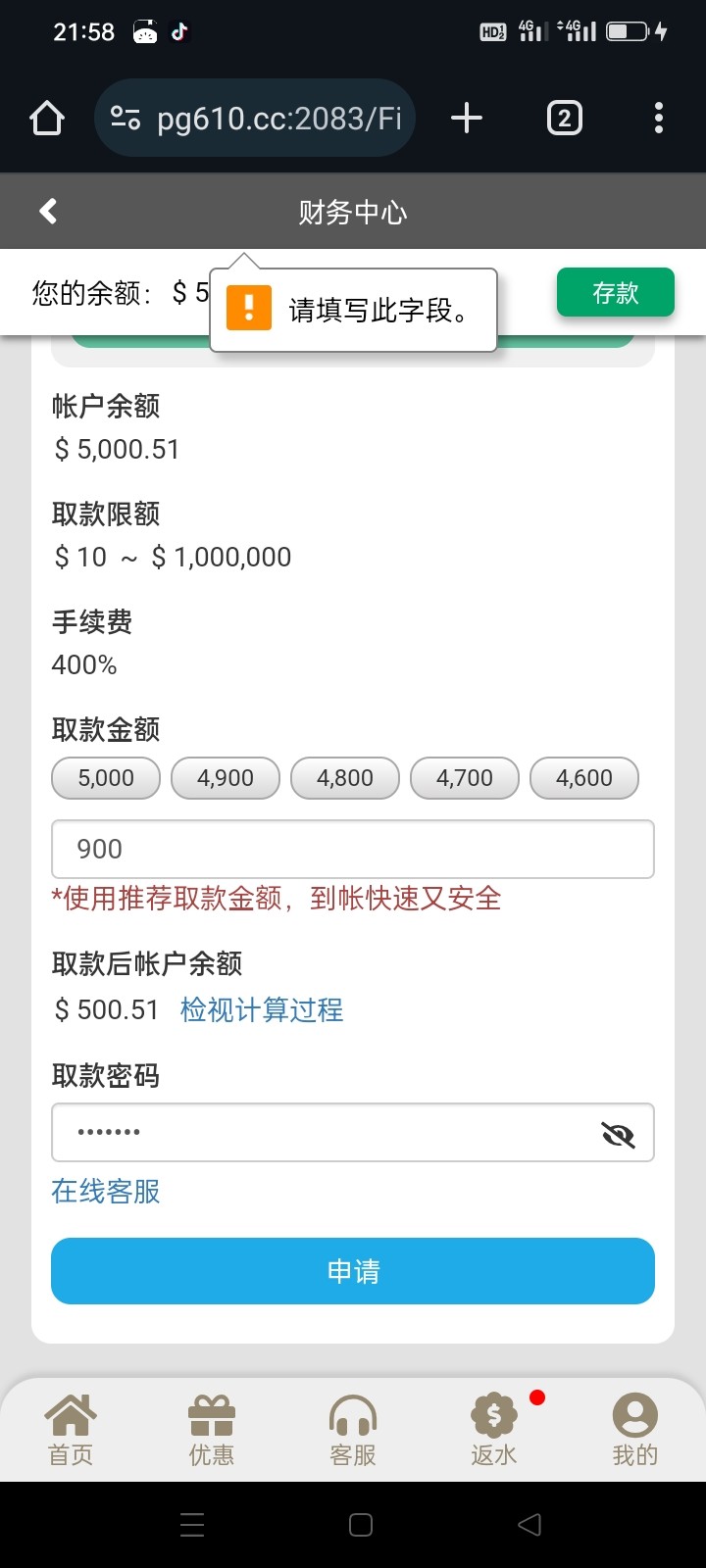Open the 检视计算过程 link

[x=262, y=1009]
